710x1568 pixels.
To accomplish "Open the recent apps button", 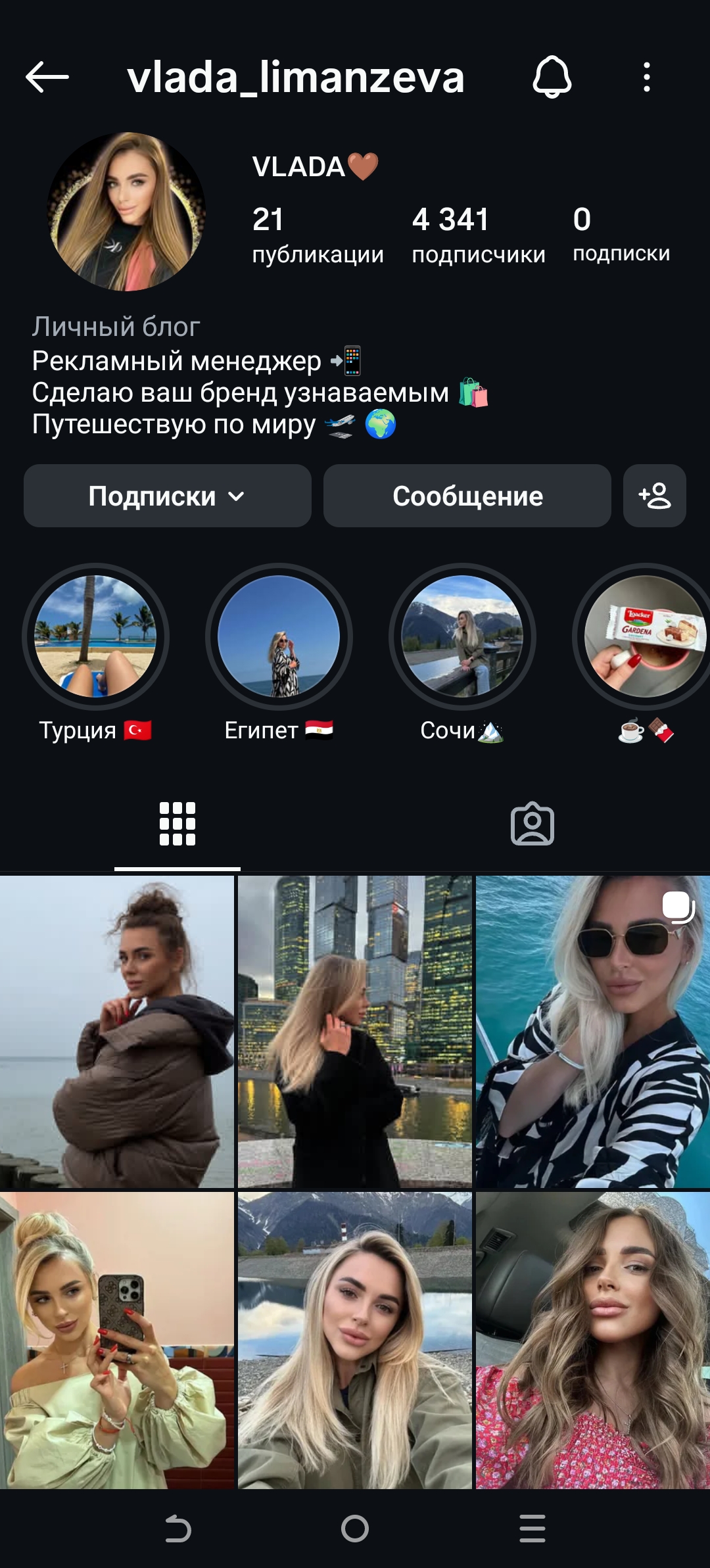I will pos(532,1527).
